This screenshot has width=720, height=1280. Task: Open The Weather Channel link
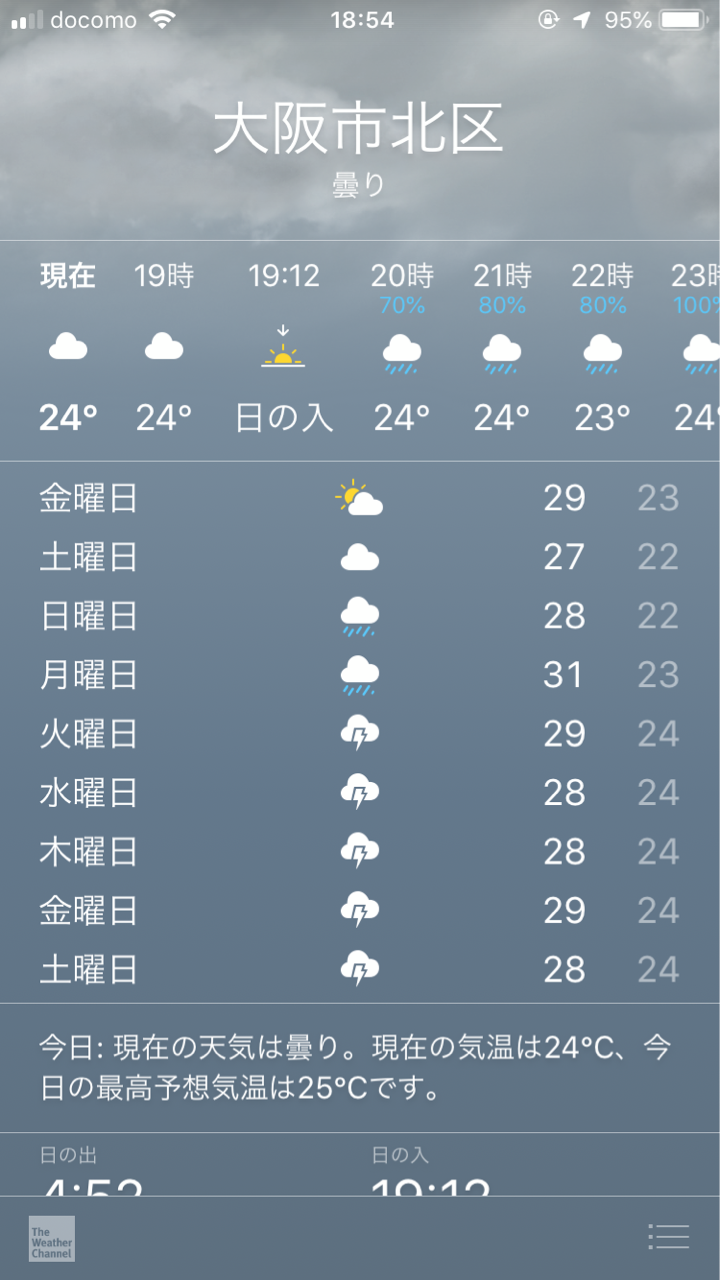click(51, 1238)
